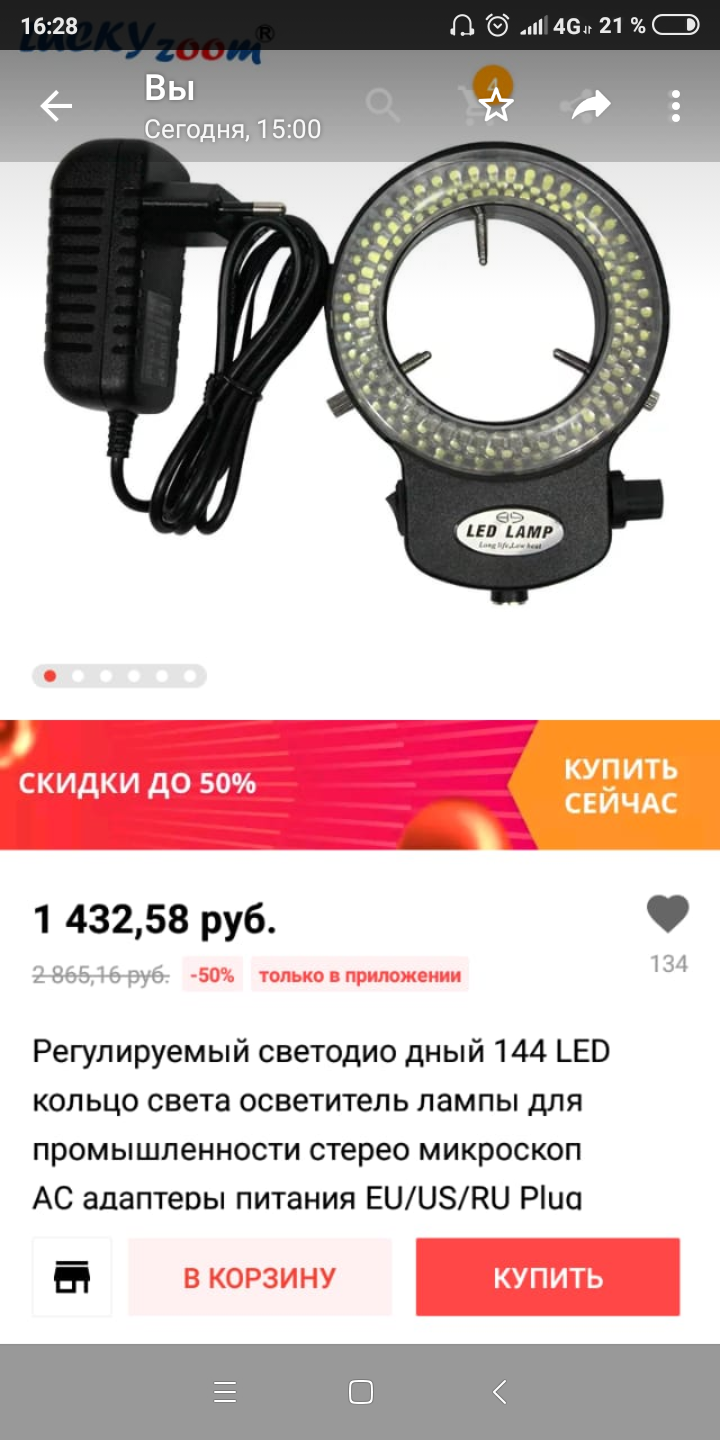
Task: Tap the system home button
Action: [361, 1392]
